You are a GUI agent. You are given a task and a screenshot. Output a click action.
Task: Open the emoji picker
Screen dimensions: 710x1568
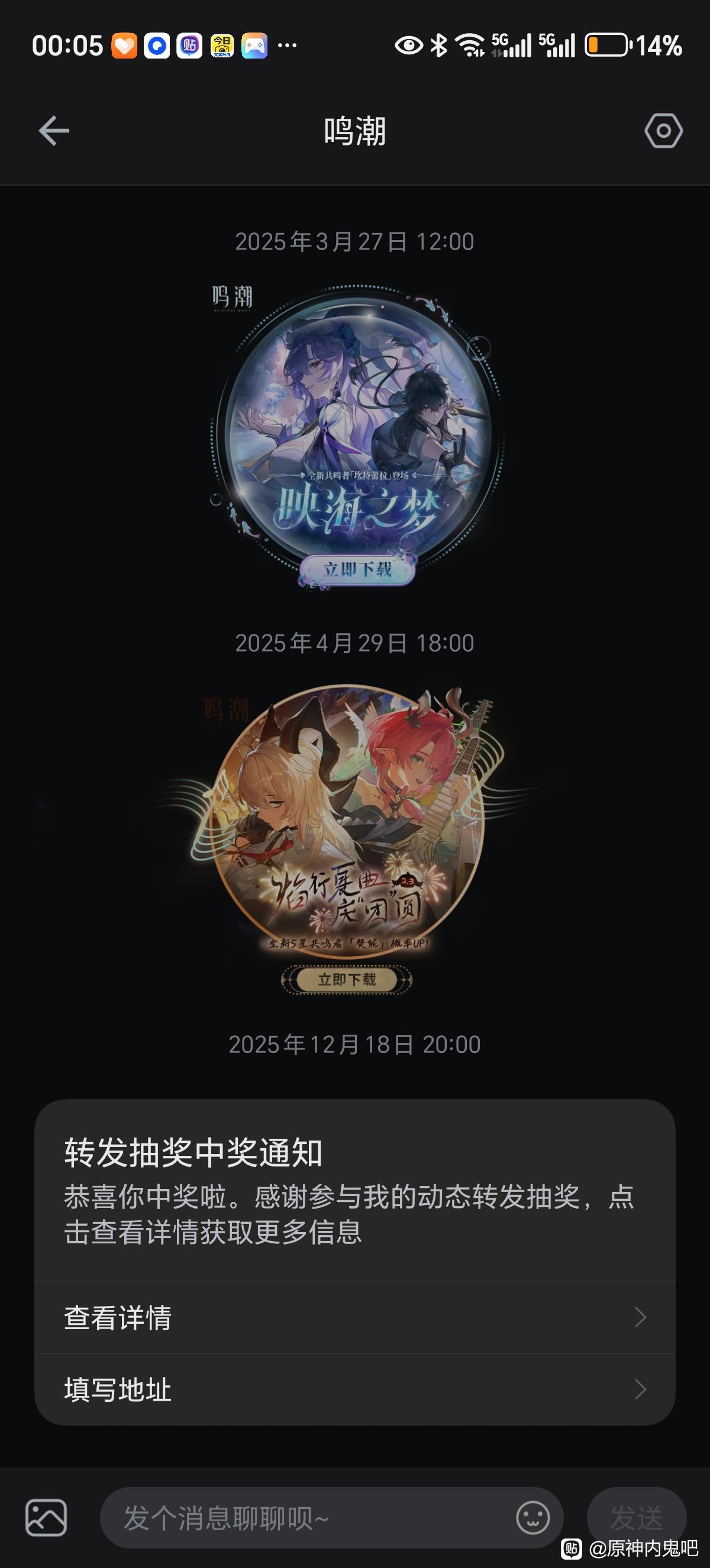533,1518
